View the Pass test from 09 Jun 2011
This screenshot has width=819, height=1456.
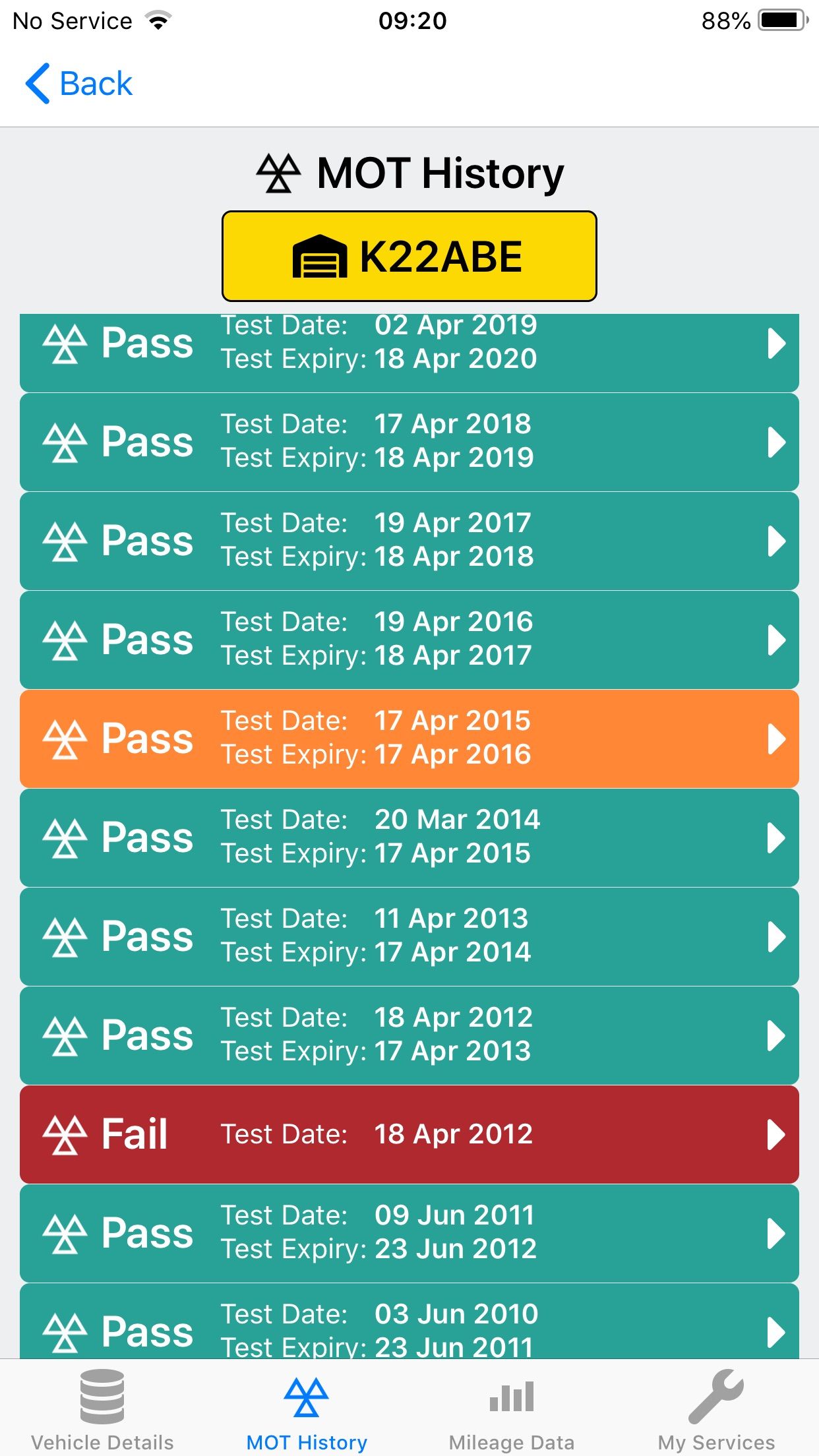pos(409,1233)
